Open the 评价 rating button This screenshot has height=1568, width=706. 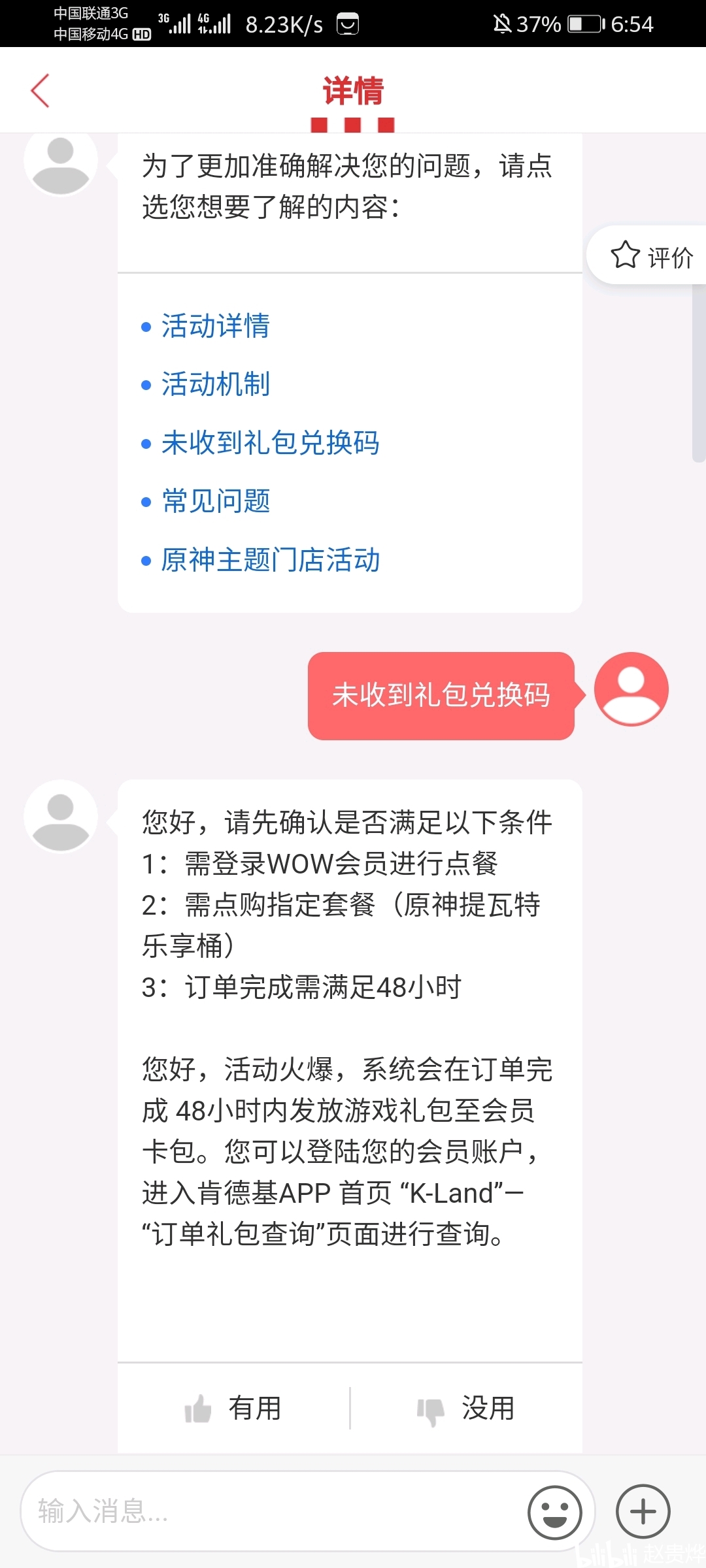(650, 255)
